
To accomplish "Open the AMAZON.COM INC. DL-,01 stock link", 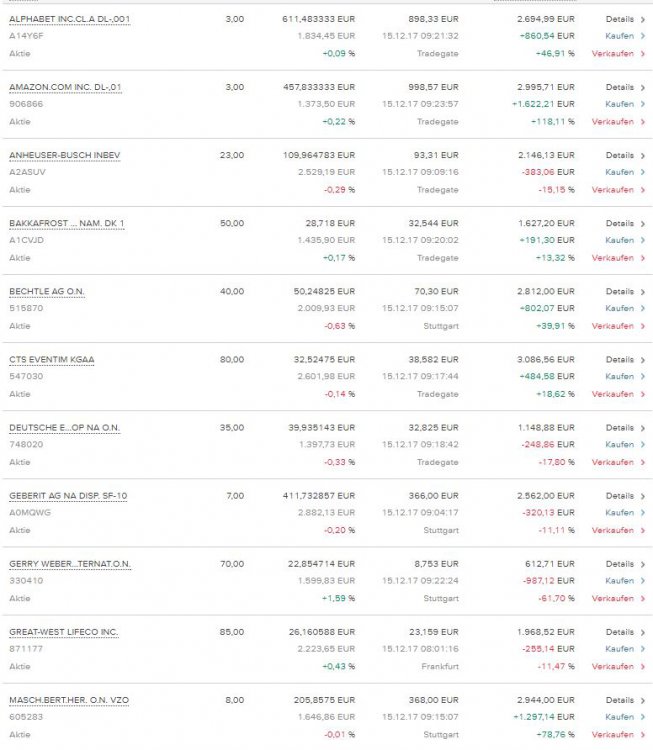I will point(65,87).
